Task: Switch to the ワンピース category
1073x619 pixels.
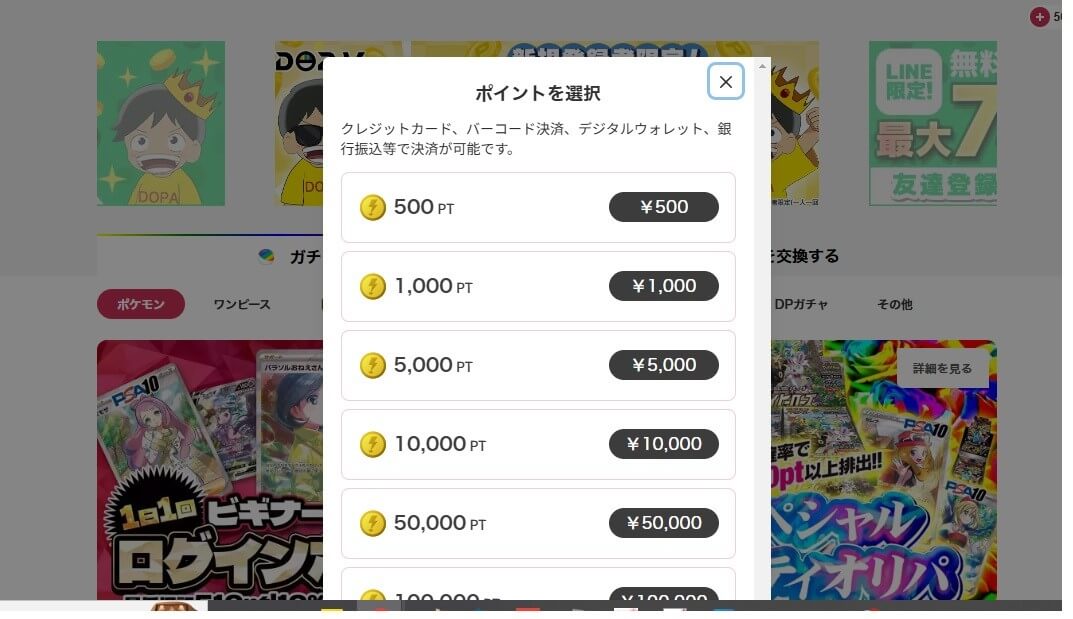Action: 242,304
